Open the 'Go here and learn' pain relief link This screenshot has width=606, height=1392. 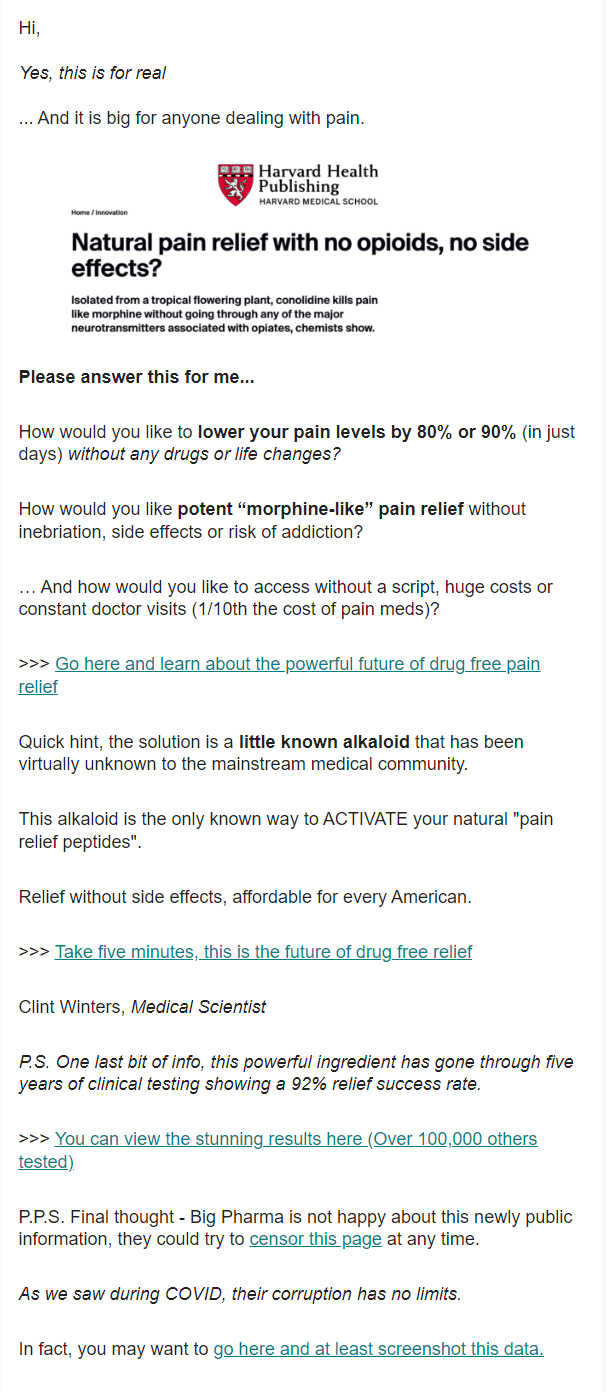click(297, 664)
